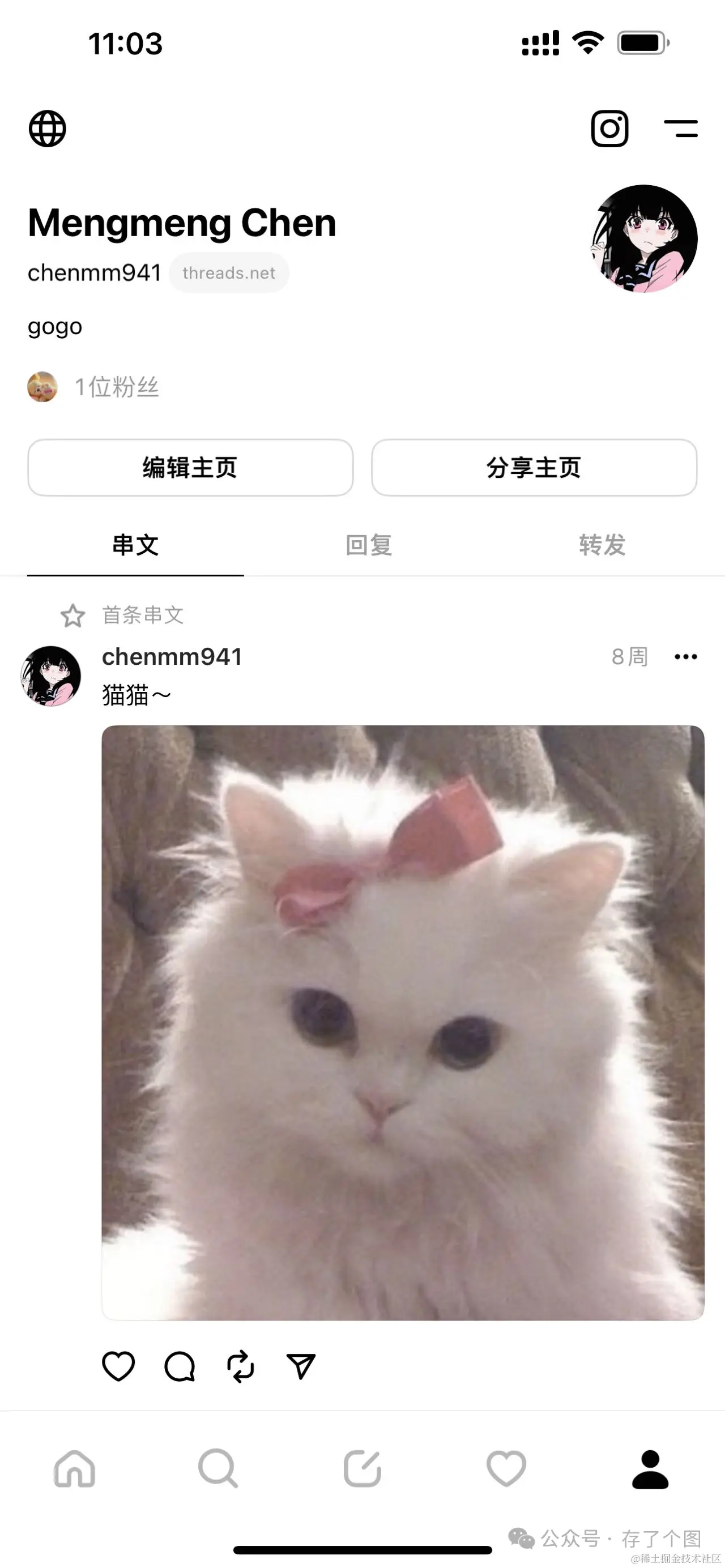Comment on the 猫猫 post
725x1568 pixels.
click(180, 1366)
